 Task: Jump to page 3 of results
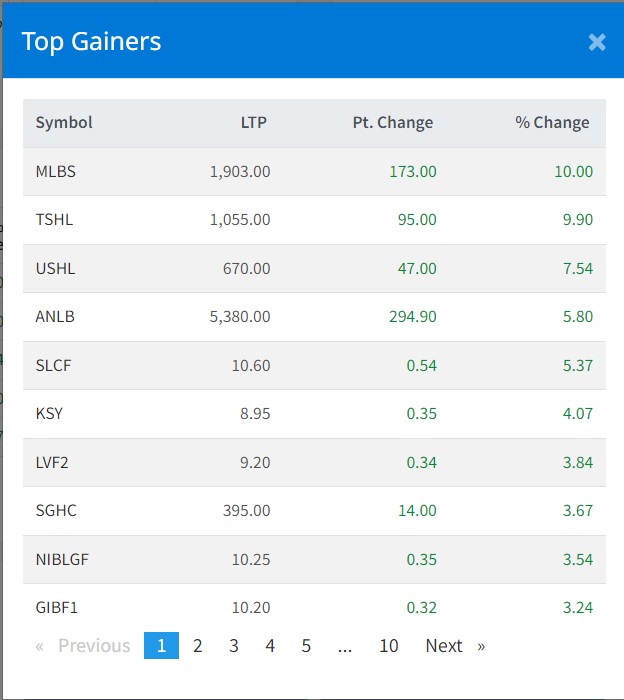click(x=234, y=646)
